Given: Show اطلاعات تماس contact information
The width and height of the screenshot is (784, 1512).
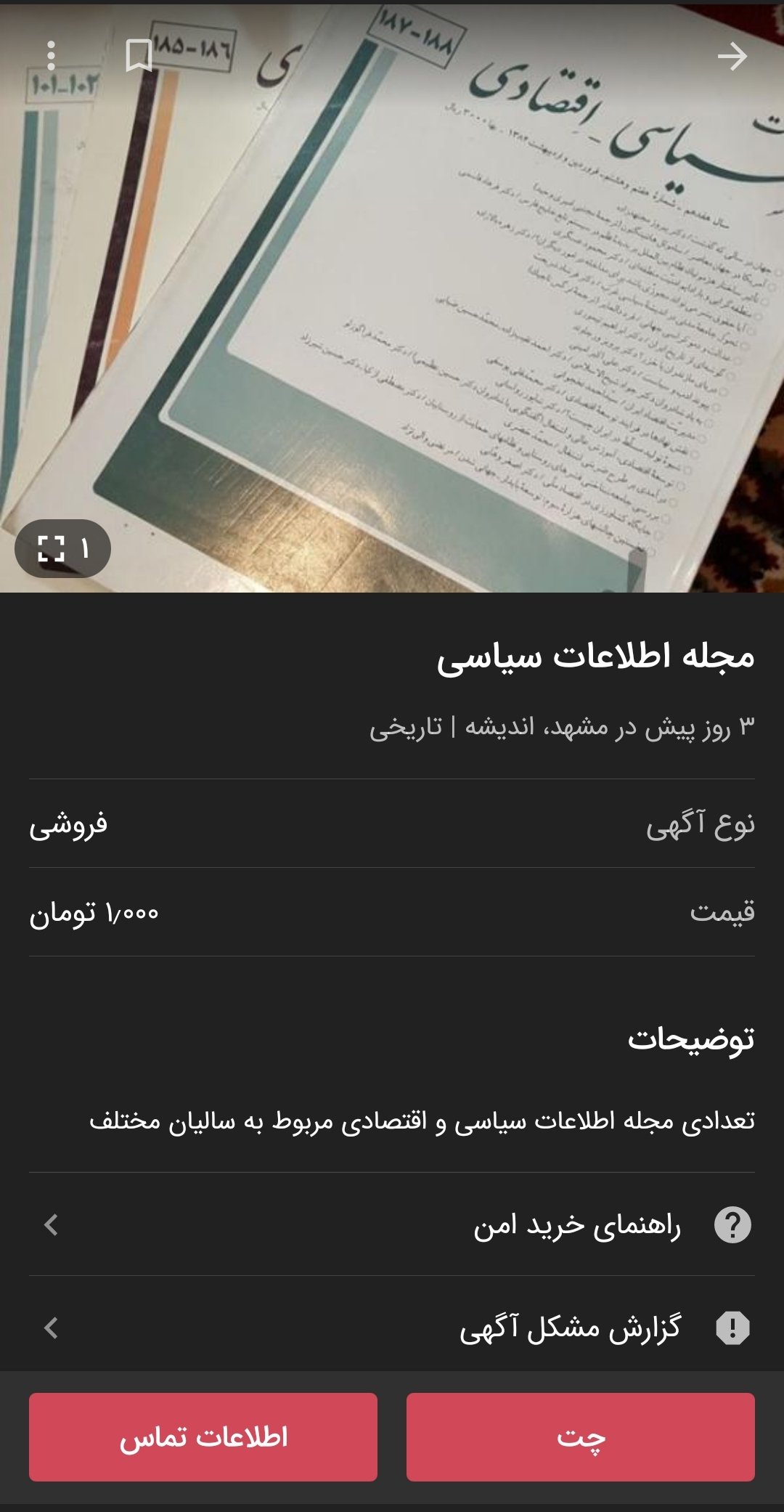Looking at the screenshot, I should (x=203, y=1436).
